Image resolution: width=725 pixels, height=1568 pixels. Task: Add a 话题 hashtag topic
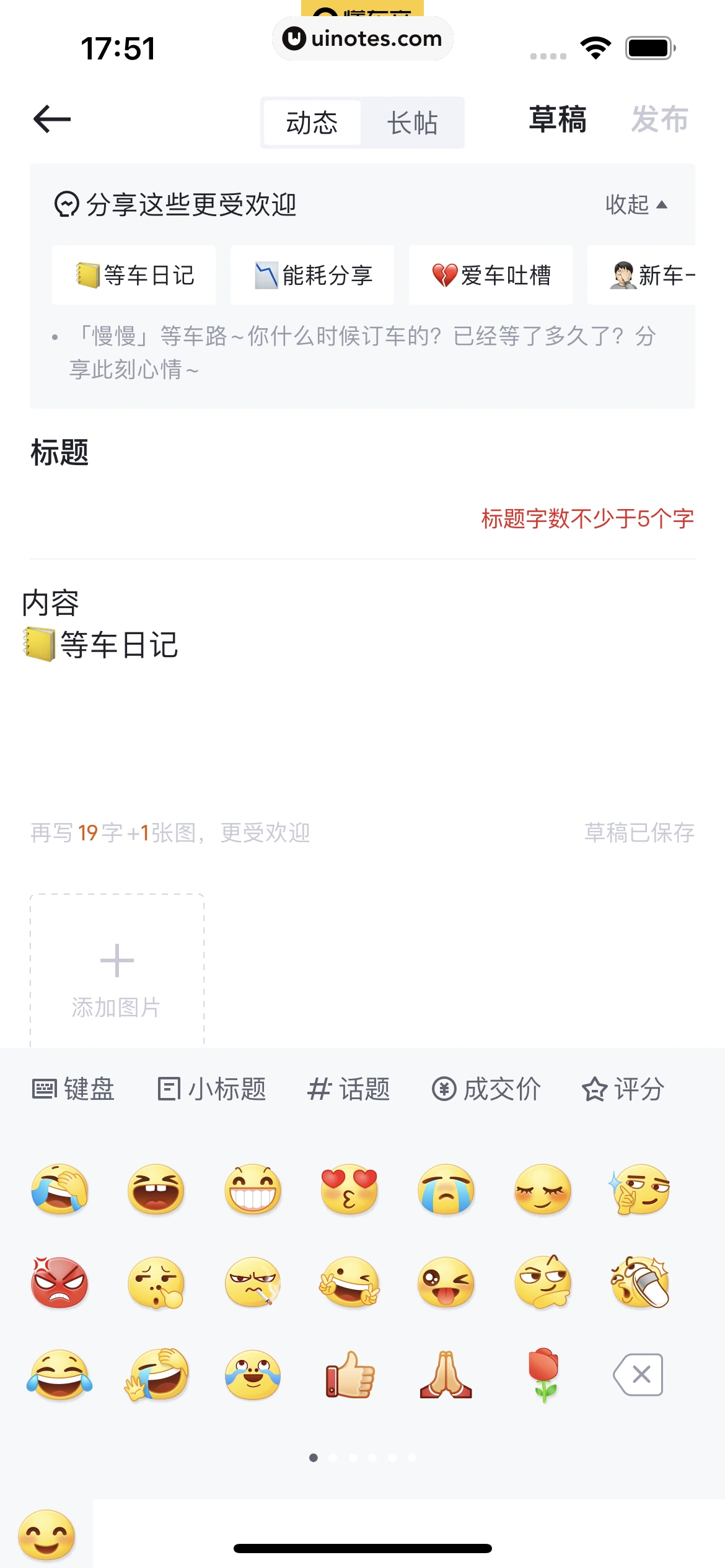349,1089
